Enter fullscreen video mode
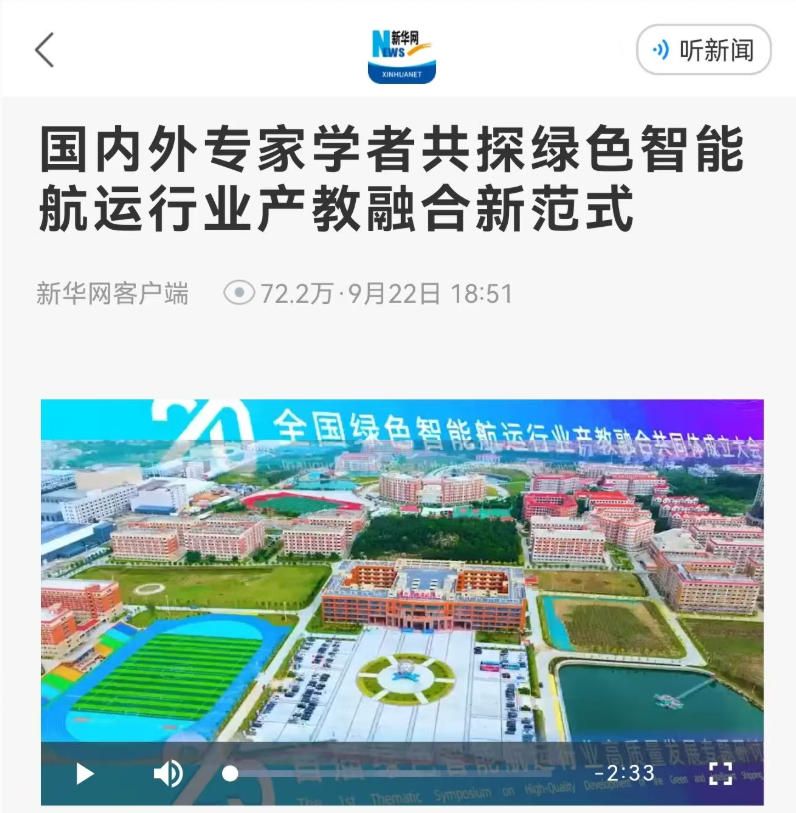 tap(720, 773)
